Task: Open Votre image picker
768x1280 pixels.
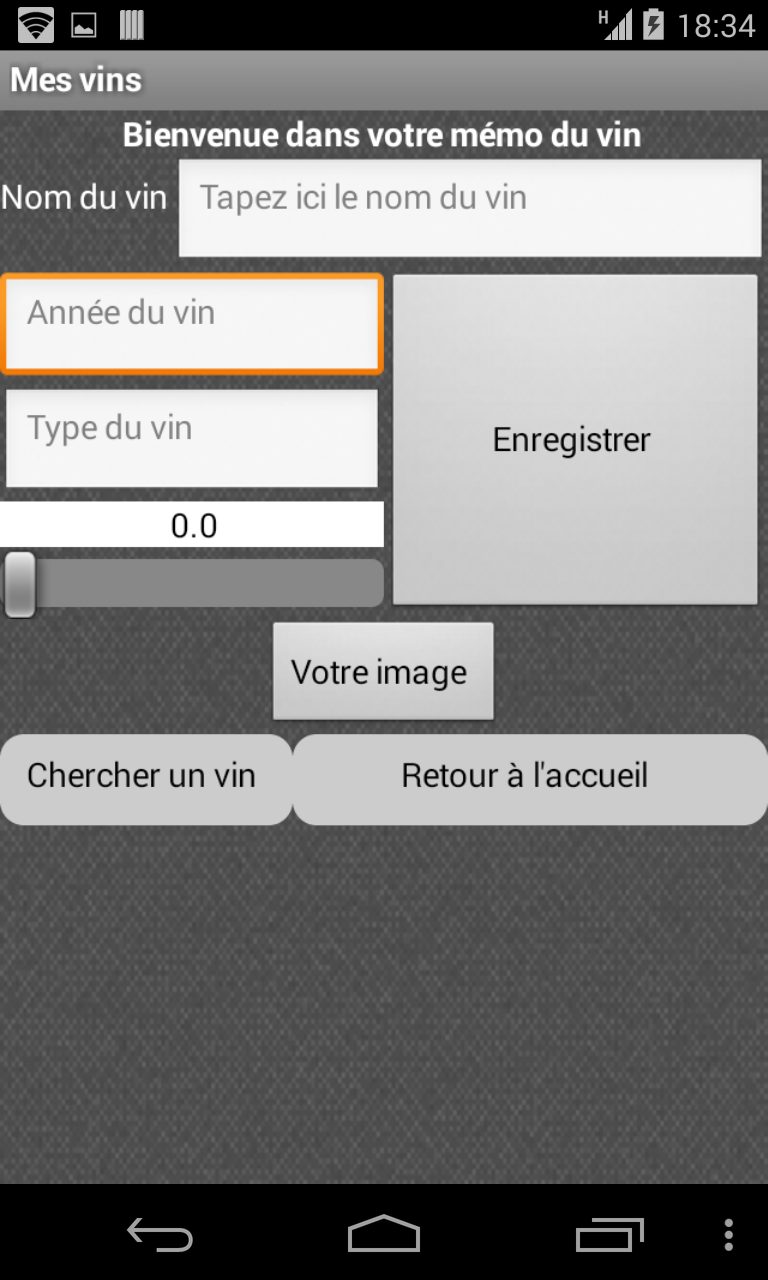Action: click(x=383, y=671)
